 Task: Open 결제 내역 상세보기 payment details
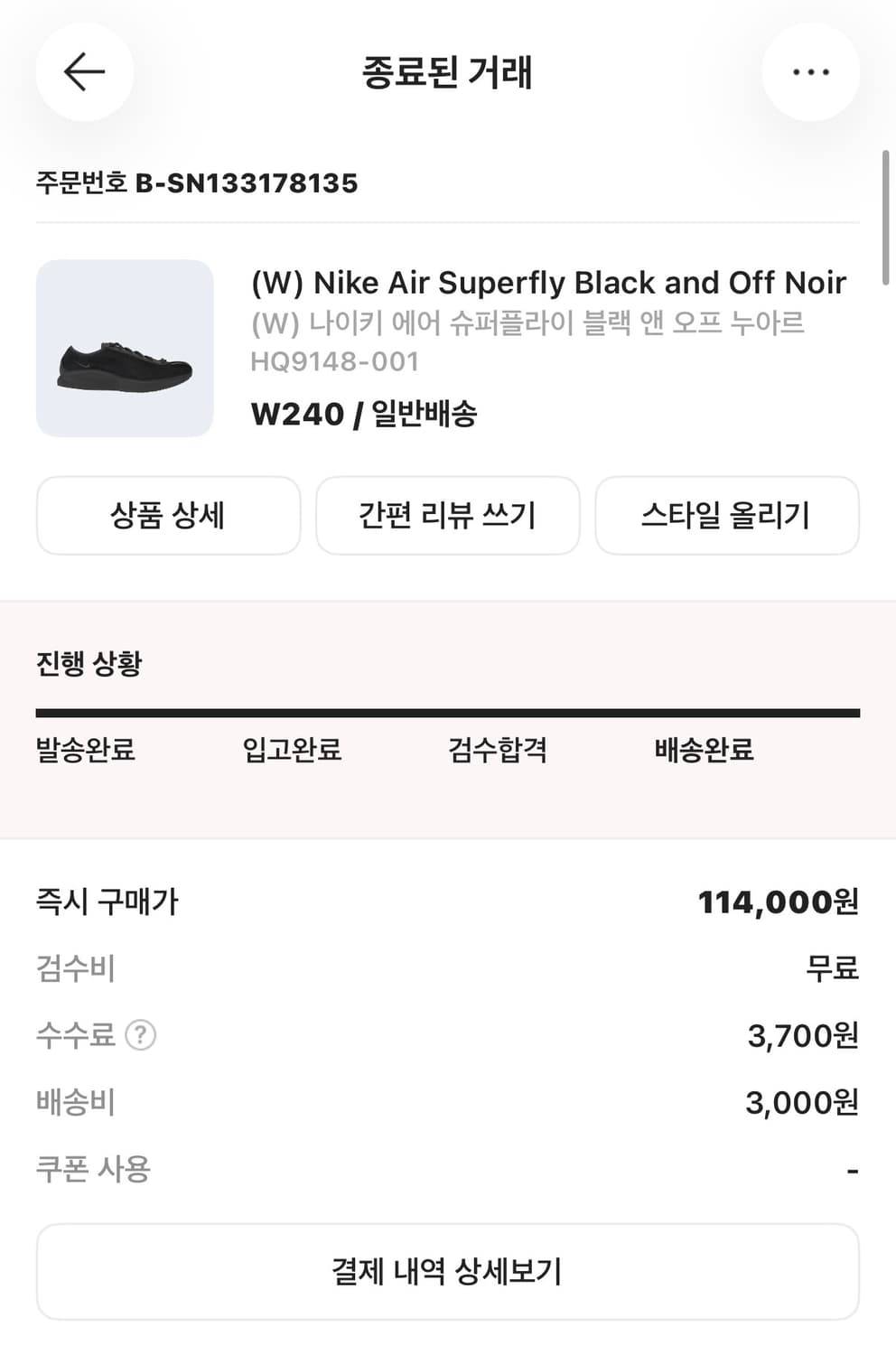pyautogui.click(x=447, y=1271)
